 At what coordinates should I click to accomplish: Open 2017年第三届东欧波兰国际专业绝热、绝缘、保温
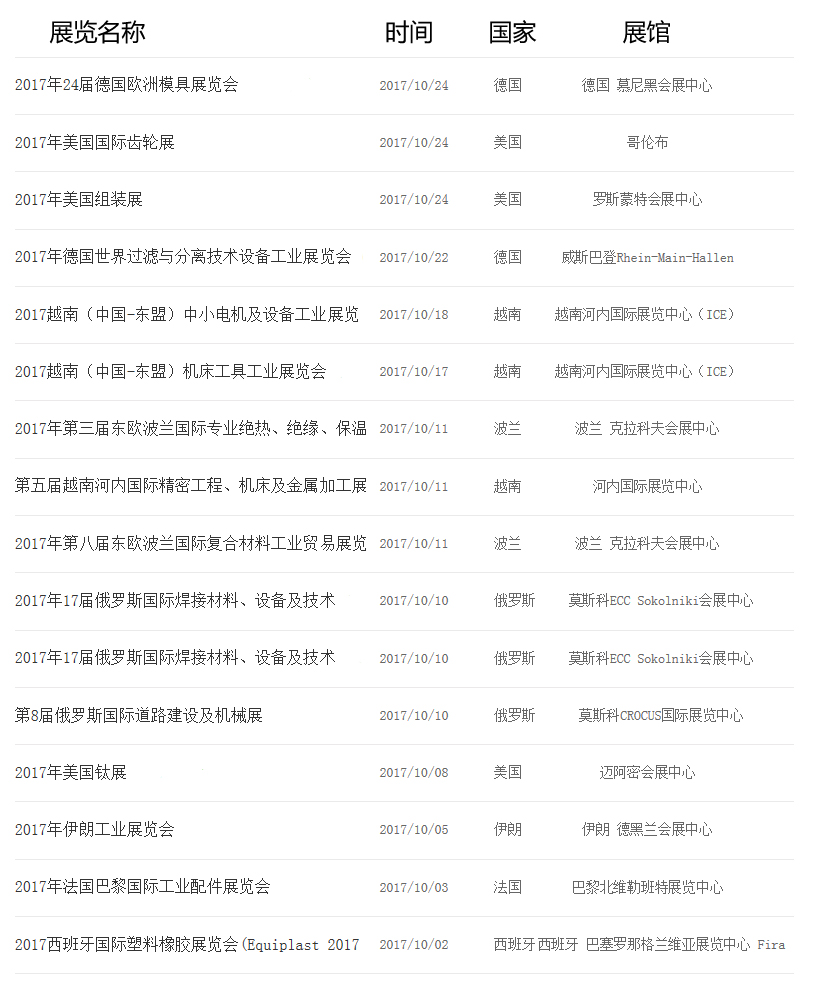(x=190, y=428)
